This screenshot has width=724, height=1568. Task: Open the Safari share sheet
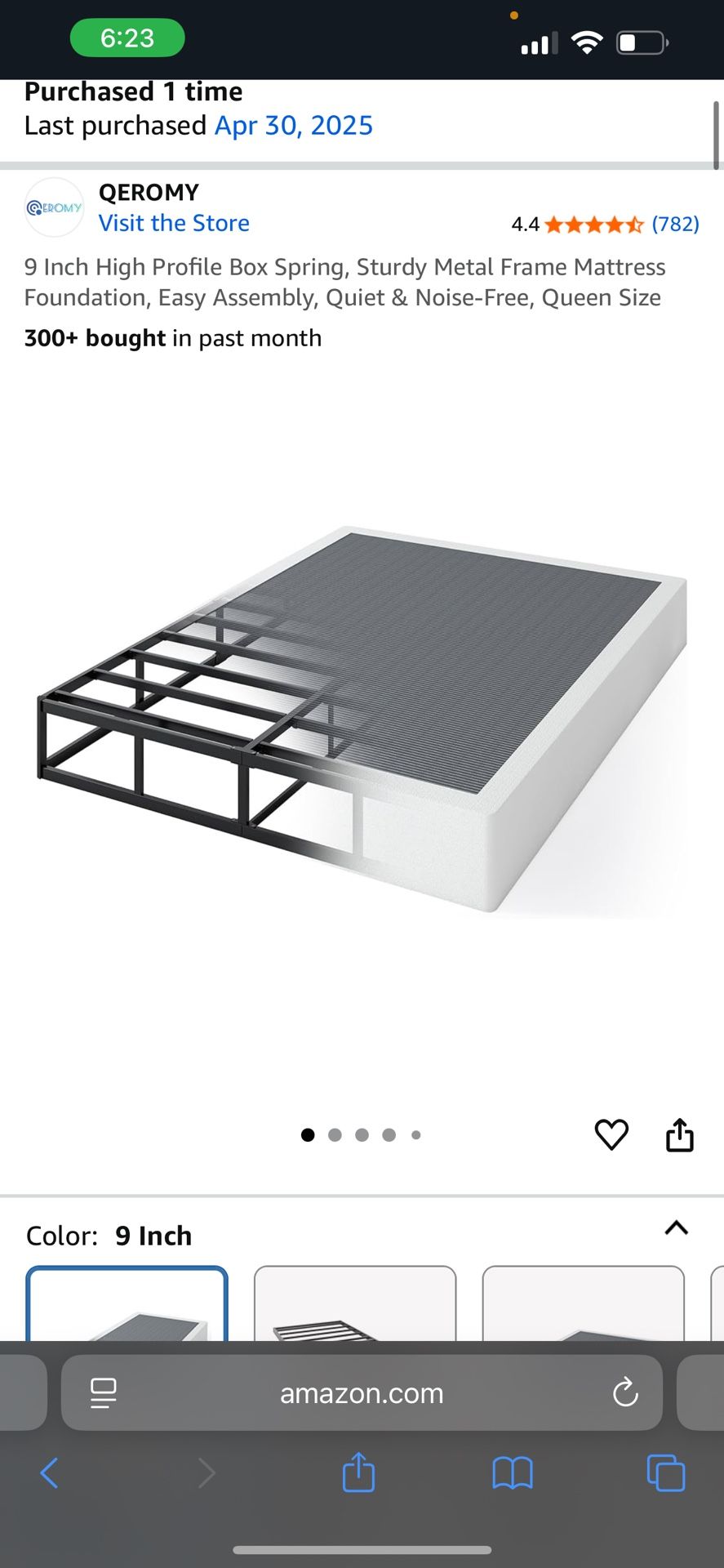click(358, 1472)
